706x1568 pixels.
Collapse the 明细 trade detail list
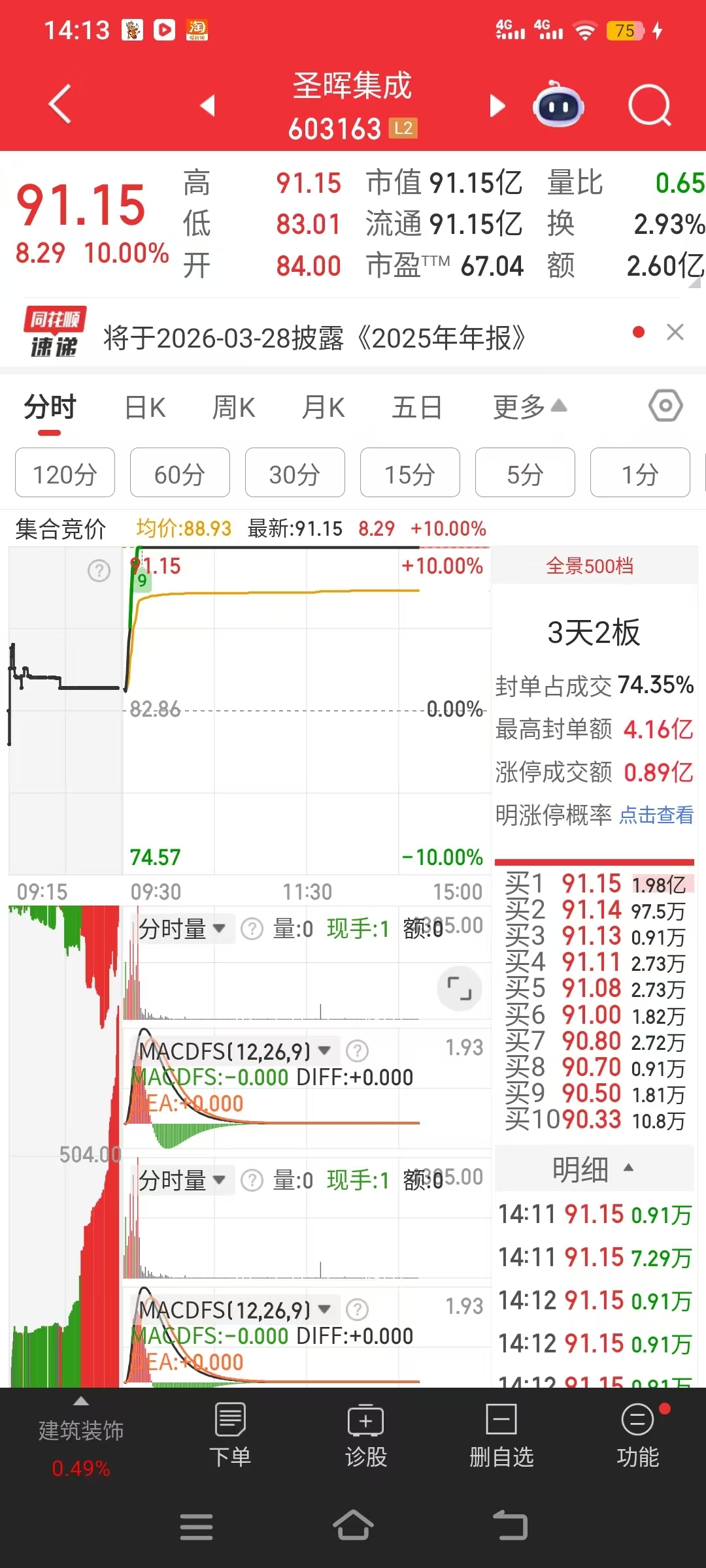594,1169
